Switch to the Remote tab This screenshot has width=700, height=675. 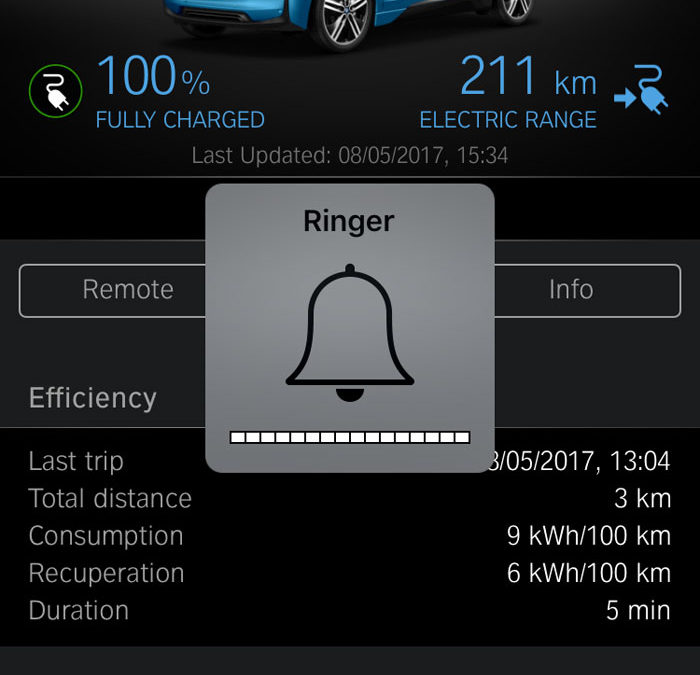click(127, 290)
